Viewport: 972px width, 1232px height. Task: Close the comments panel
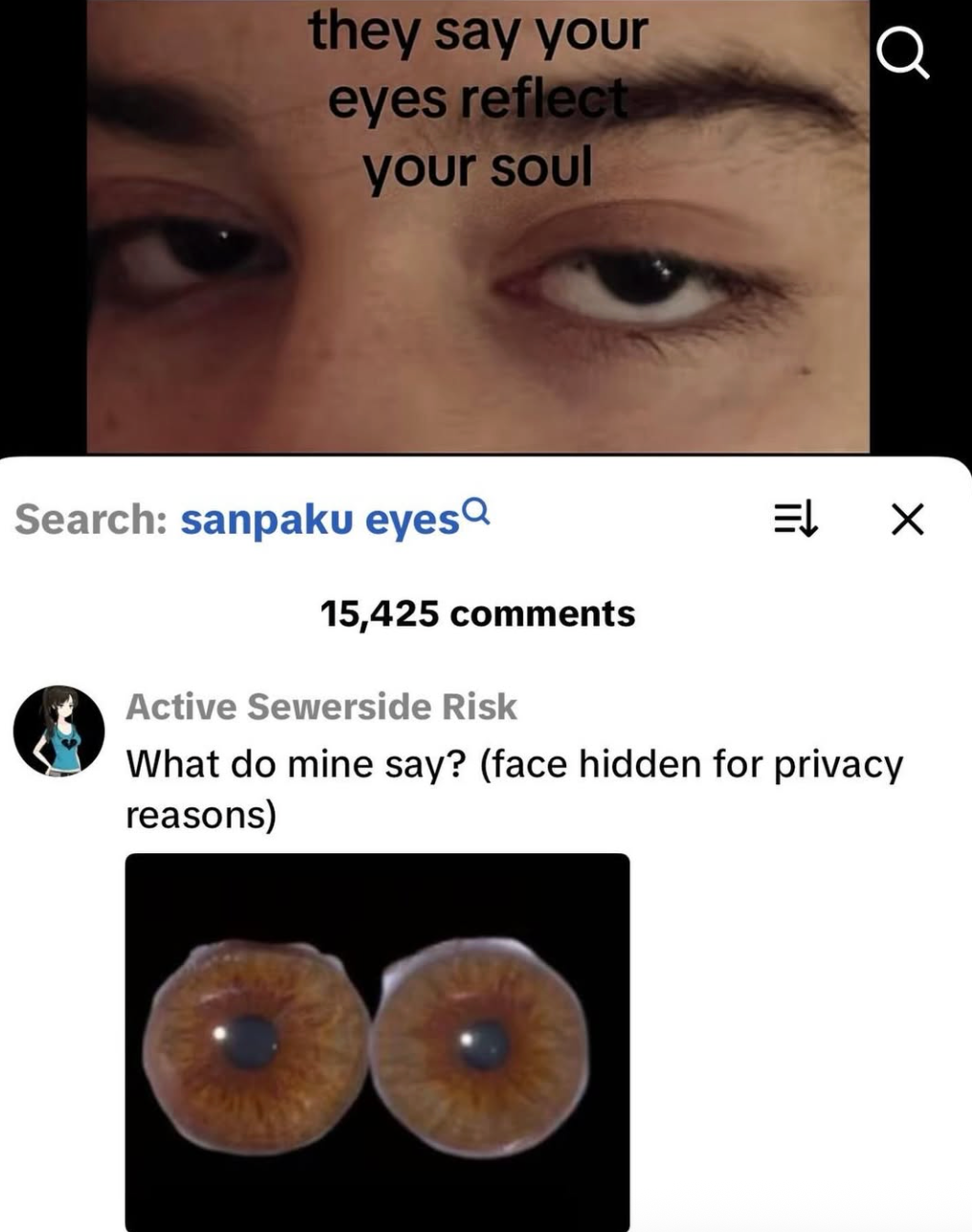pyautogui.click(x=907, y=520)
